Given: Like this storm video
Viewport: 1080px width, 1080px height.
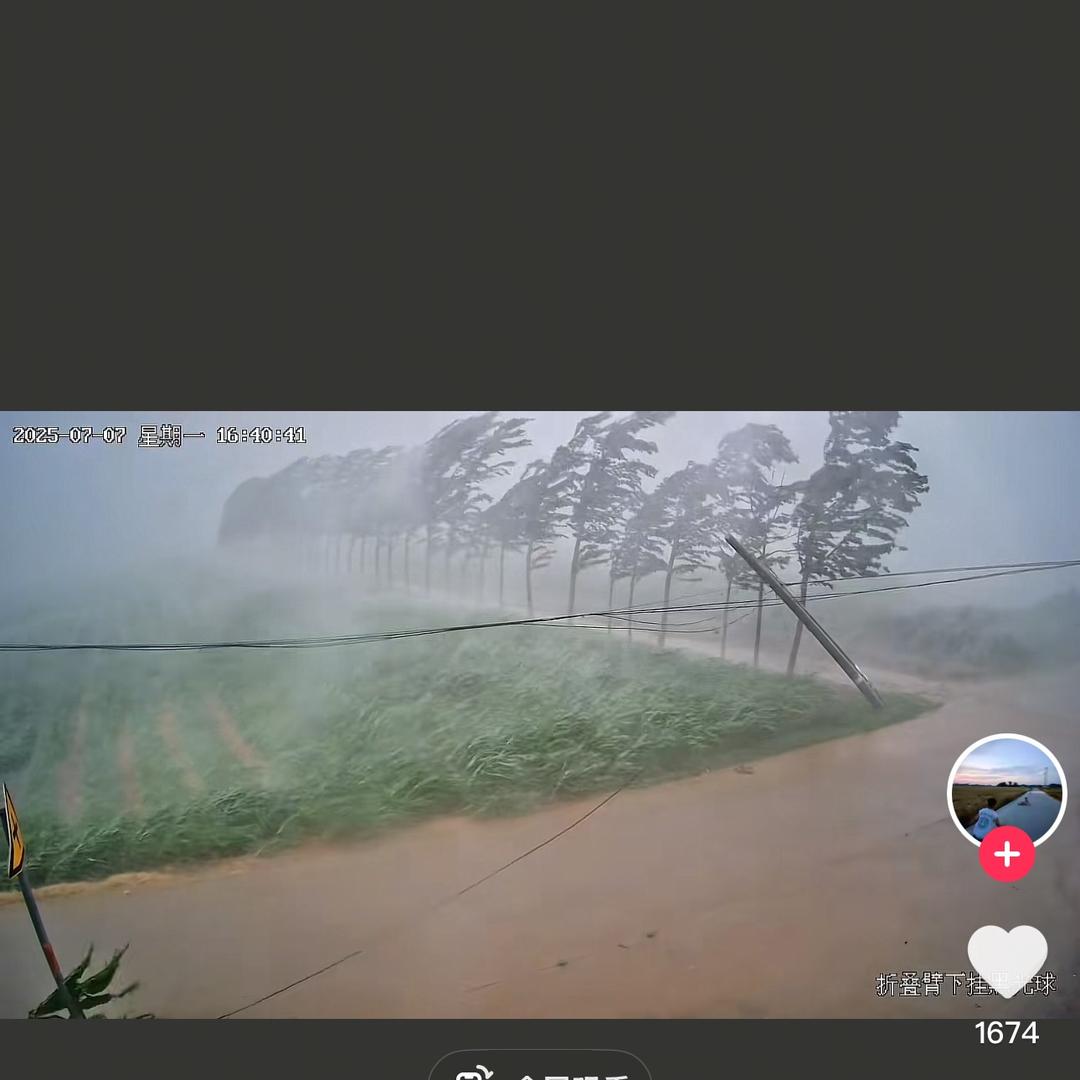Looking at the screenshot, I should pyautogui.click(x=1007, y=959).
